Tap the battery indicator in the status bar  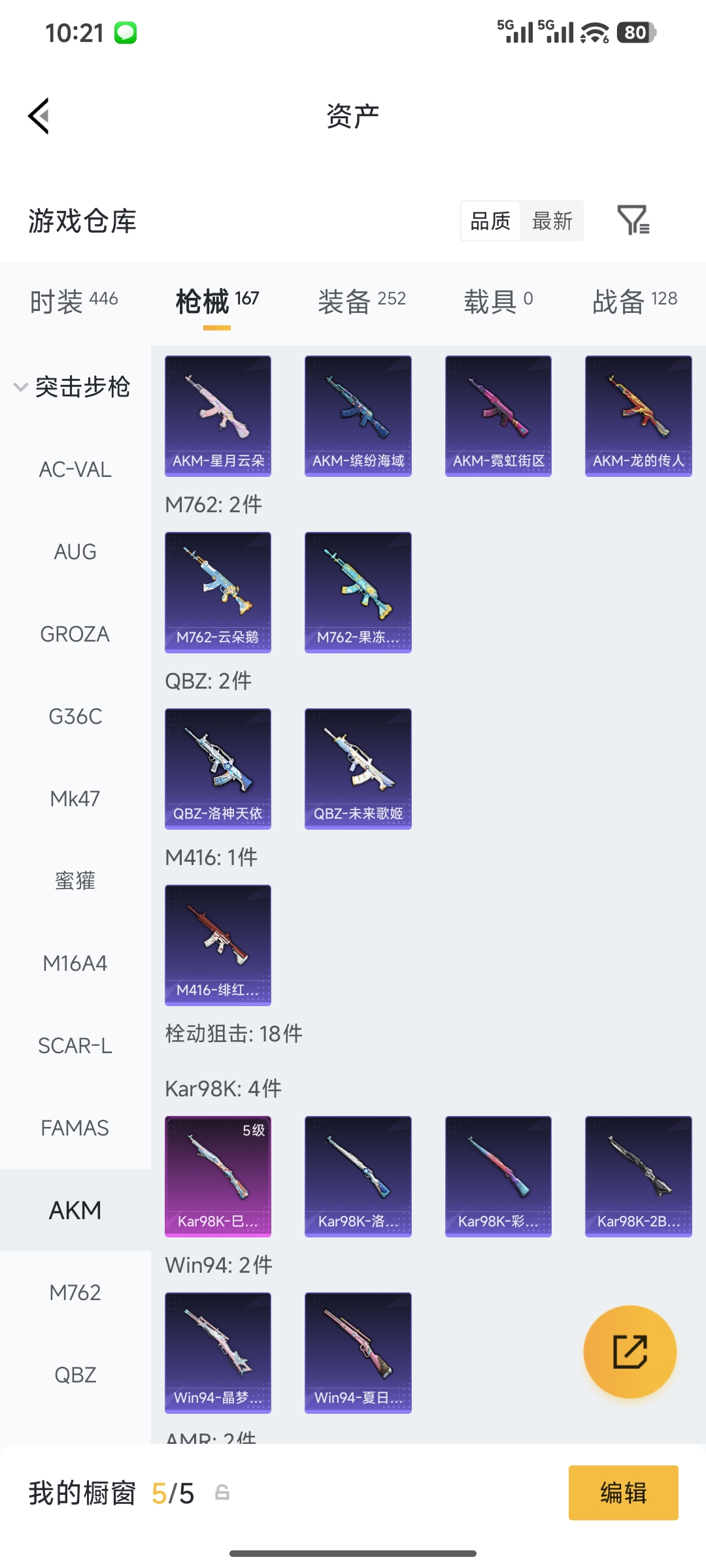coord(636,31)
